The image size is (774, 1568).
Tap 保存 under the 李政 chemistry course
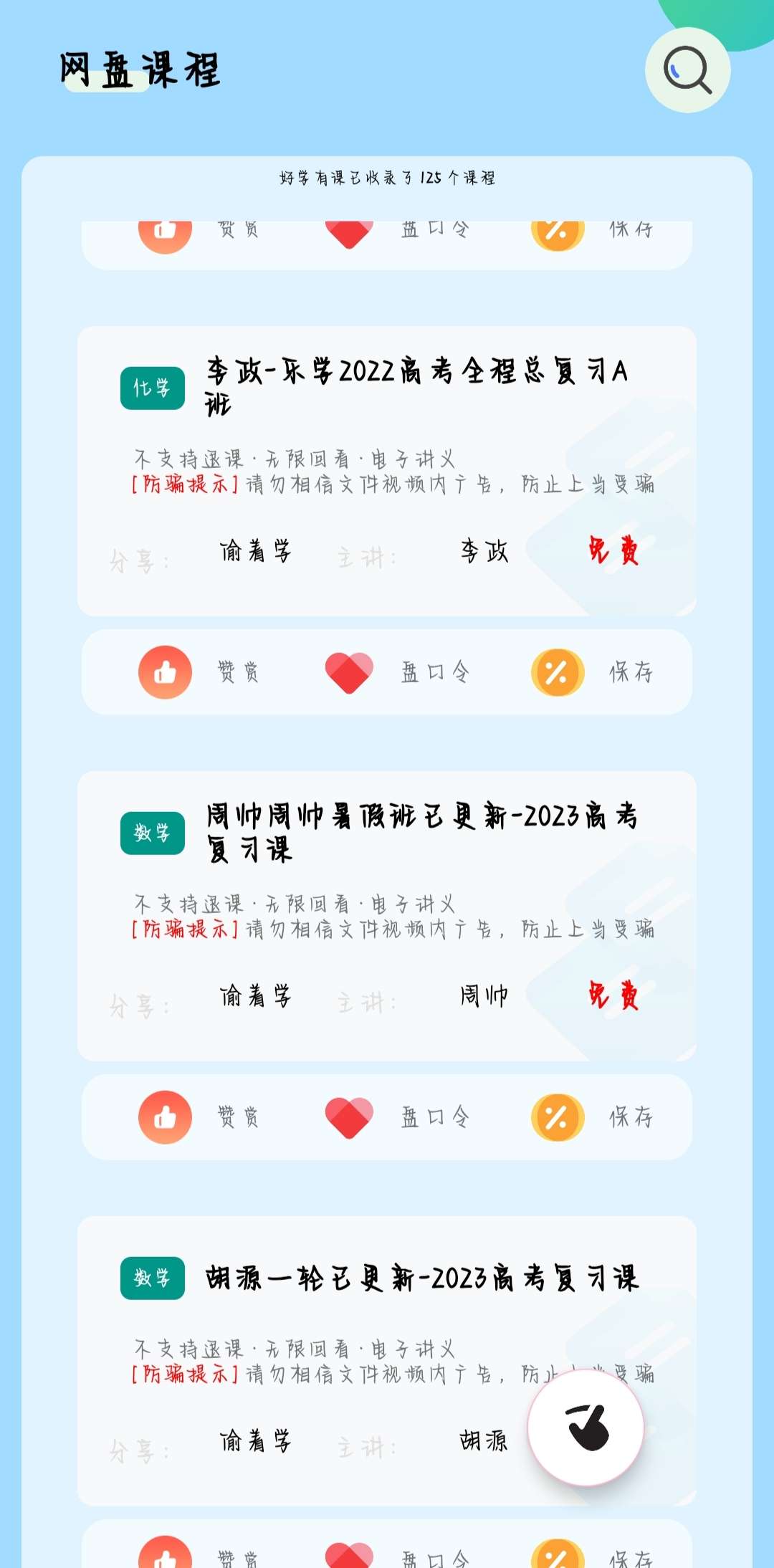[x=593, y=672]
